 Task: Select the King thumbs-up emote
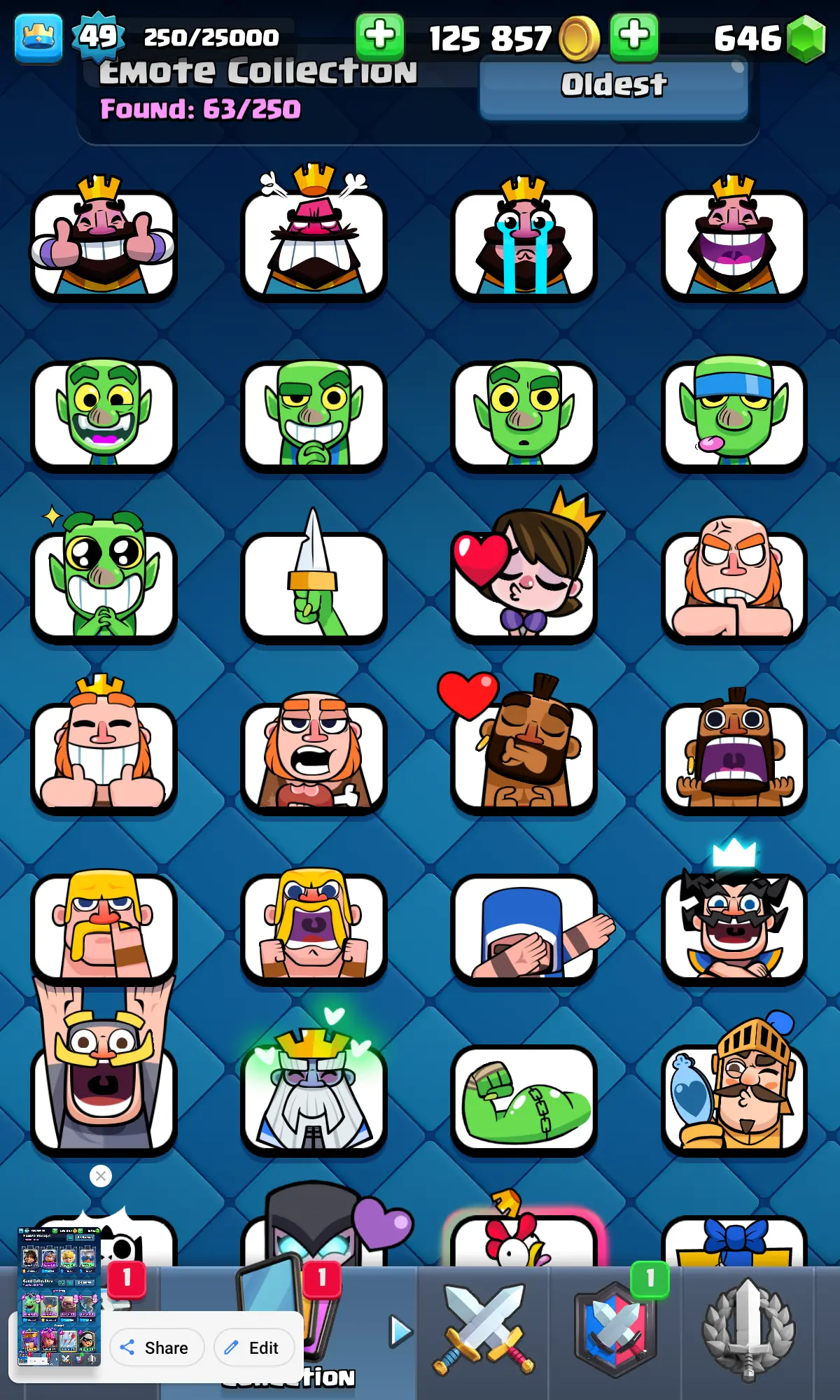[x=104, y=241]
